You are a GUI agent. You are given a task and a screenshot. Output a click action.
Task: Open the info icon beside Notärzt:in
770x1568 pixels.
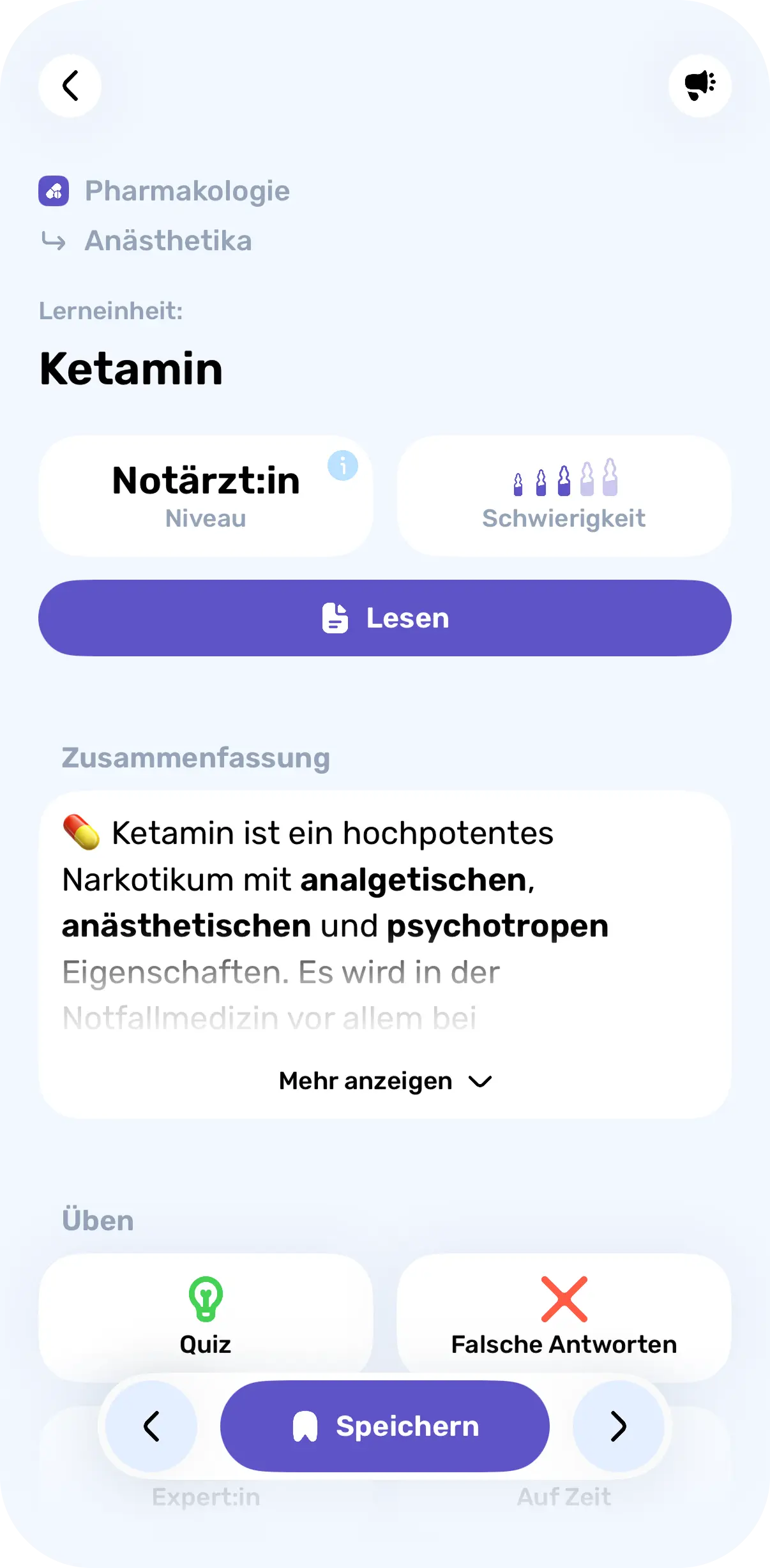click(x=343, y=465)
